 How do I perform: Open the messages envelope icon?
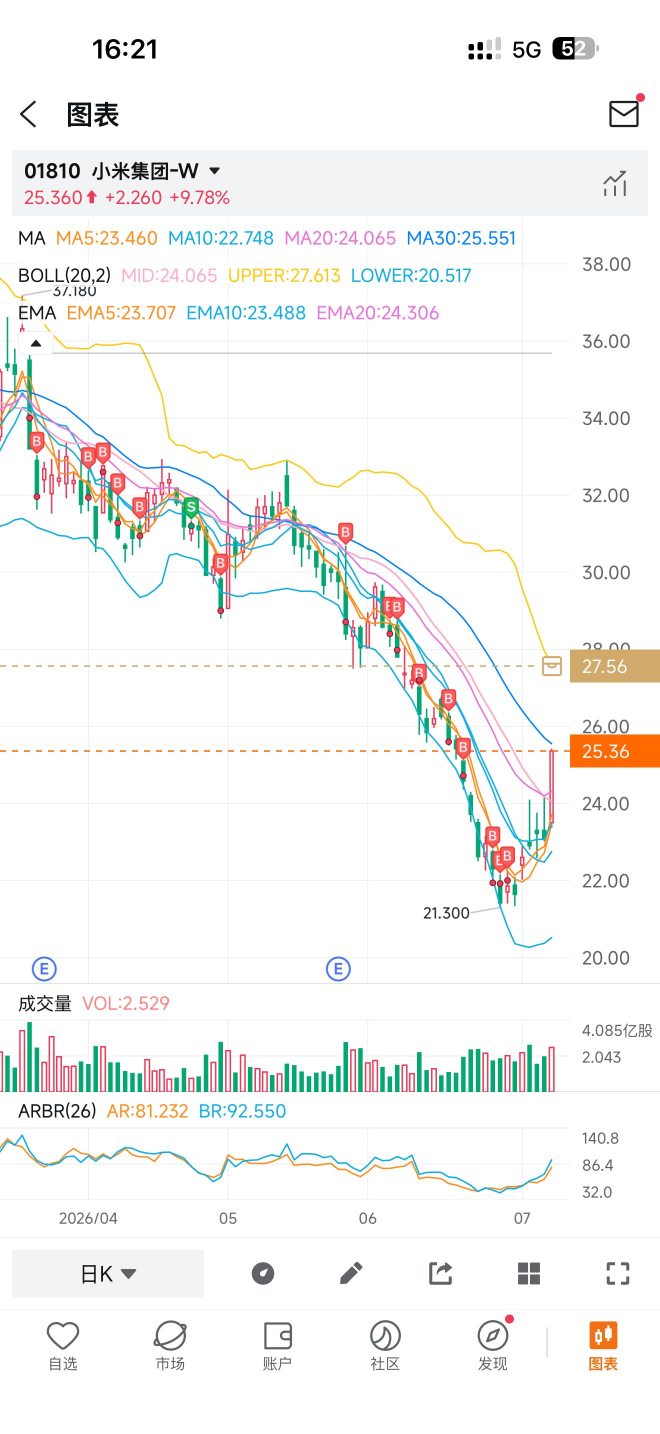point(624,113)
